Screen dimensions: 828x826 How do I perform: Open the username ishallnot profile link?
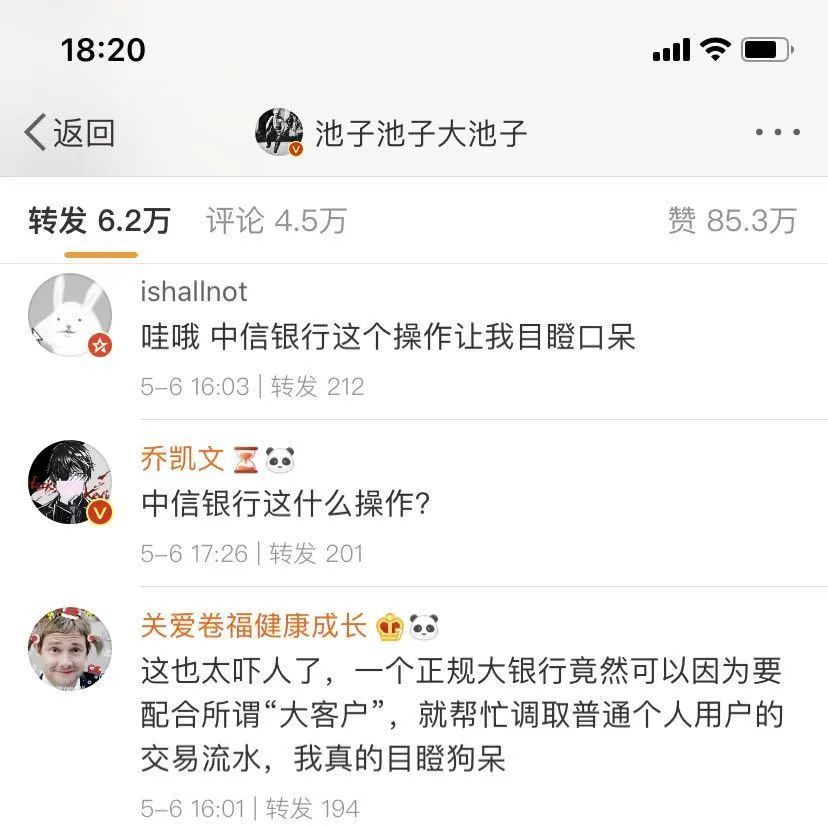(x=194, y=292)
